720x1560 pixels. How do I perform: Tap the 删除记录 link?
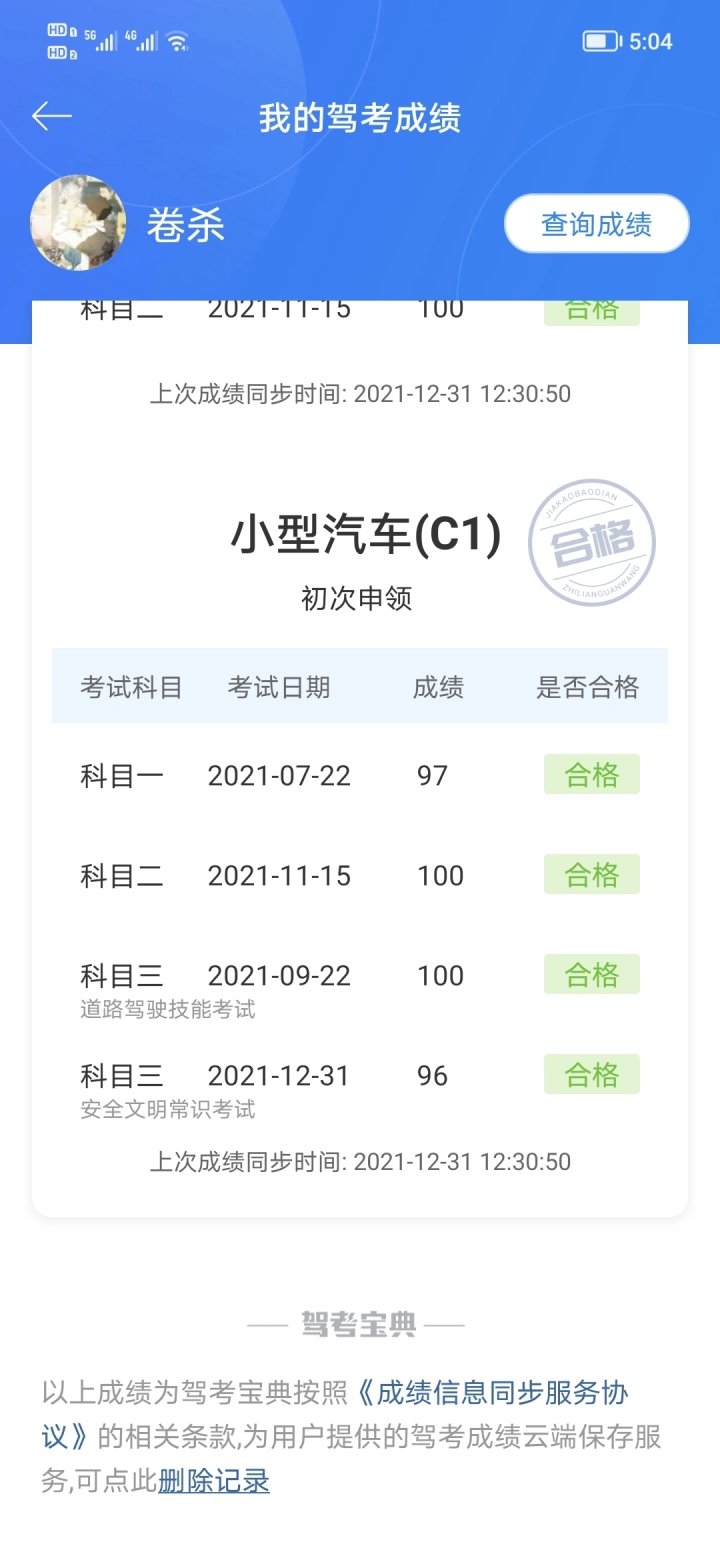click(214, 1481)
